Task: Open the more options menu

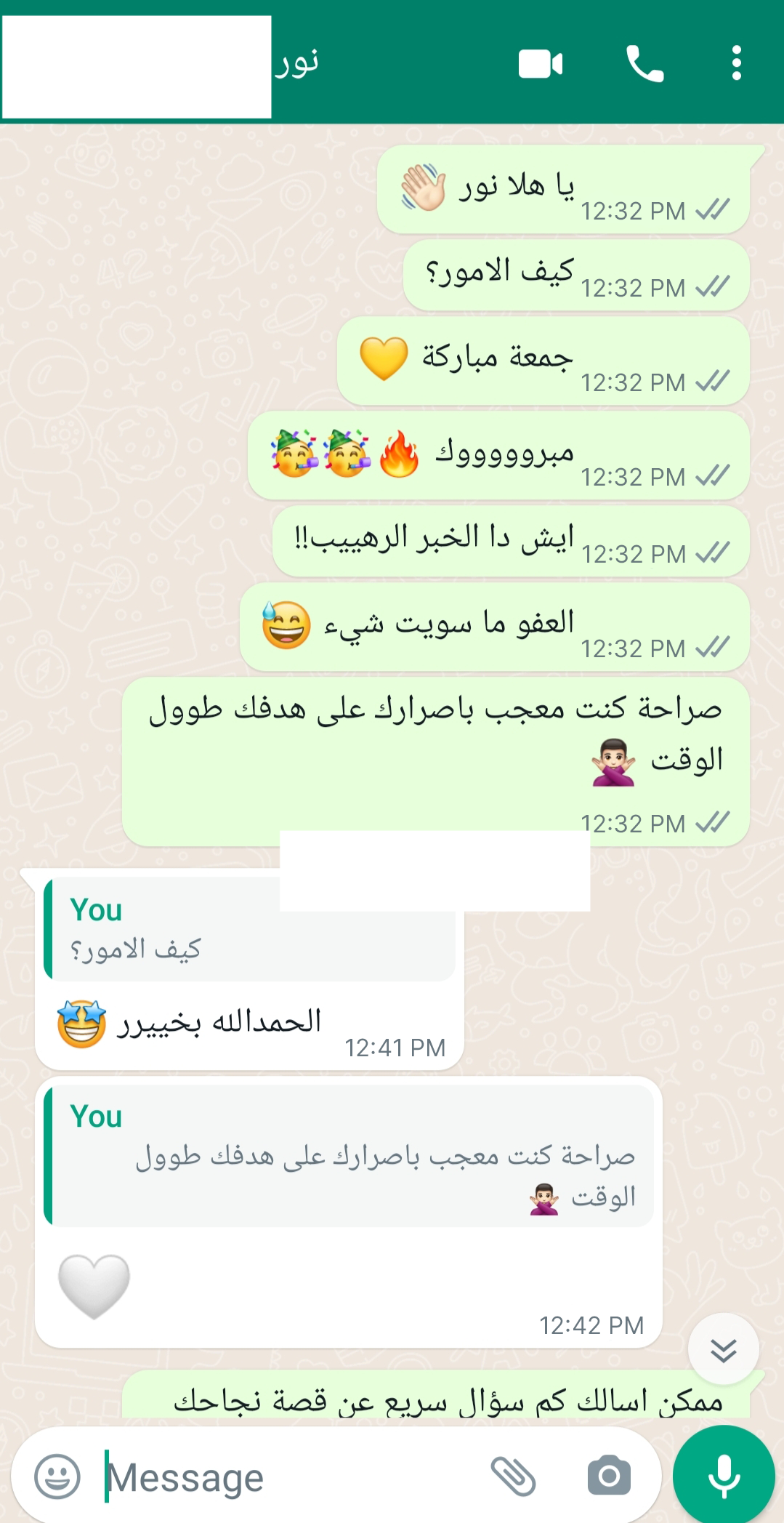Action: (x=736, y=64)
